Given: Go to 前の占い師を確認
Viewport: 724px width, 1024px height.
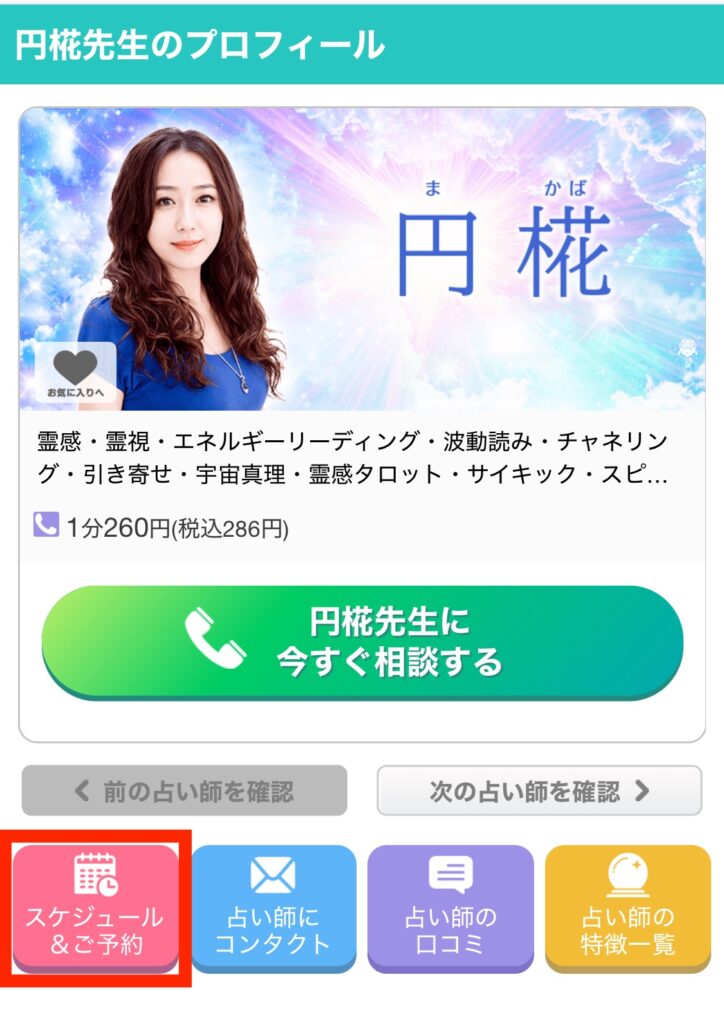Looking at the screenshot, I should coord(184,791).
